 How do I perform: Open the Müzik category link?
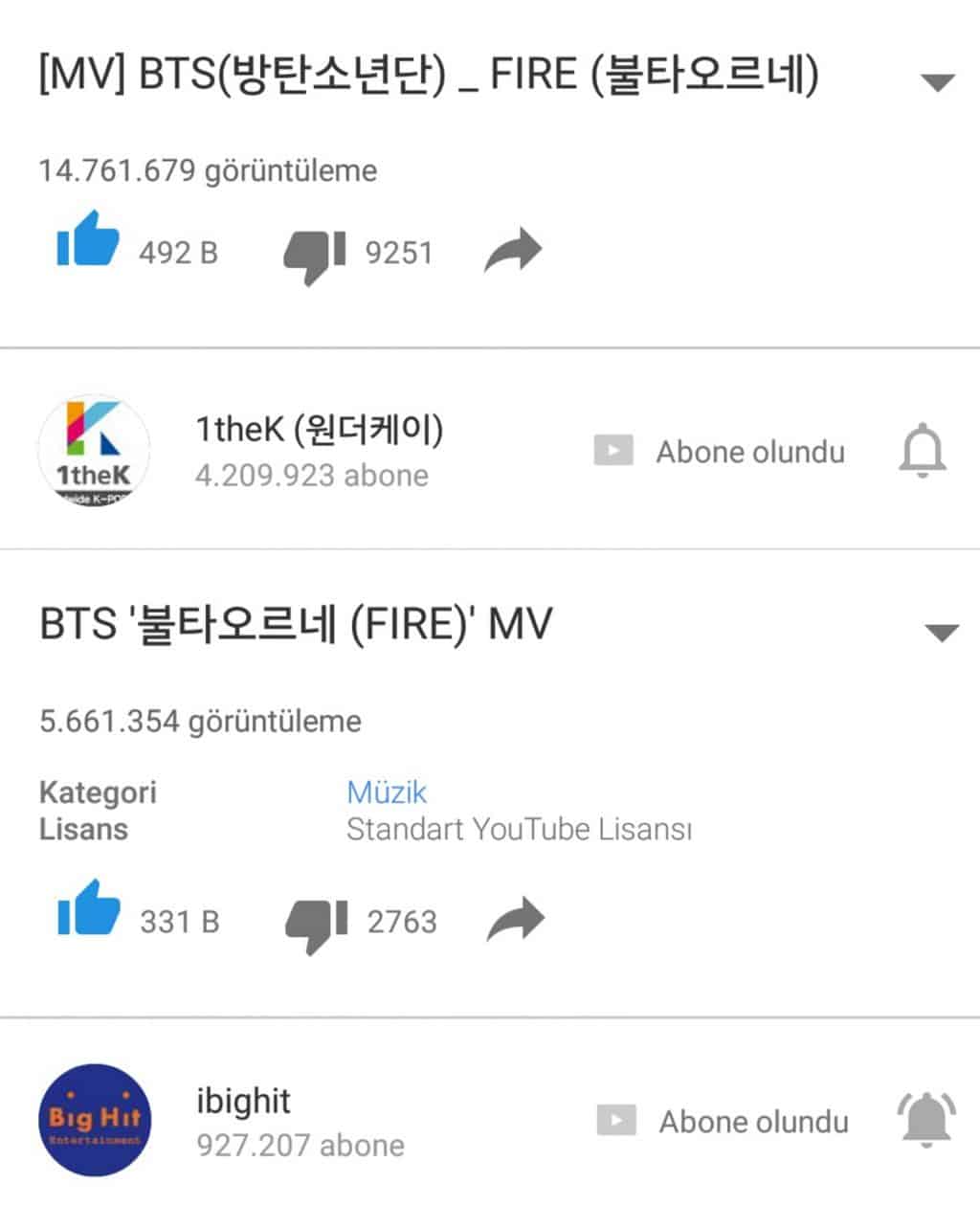click(x=386, y=792)
